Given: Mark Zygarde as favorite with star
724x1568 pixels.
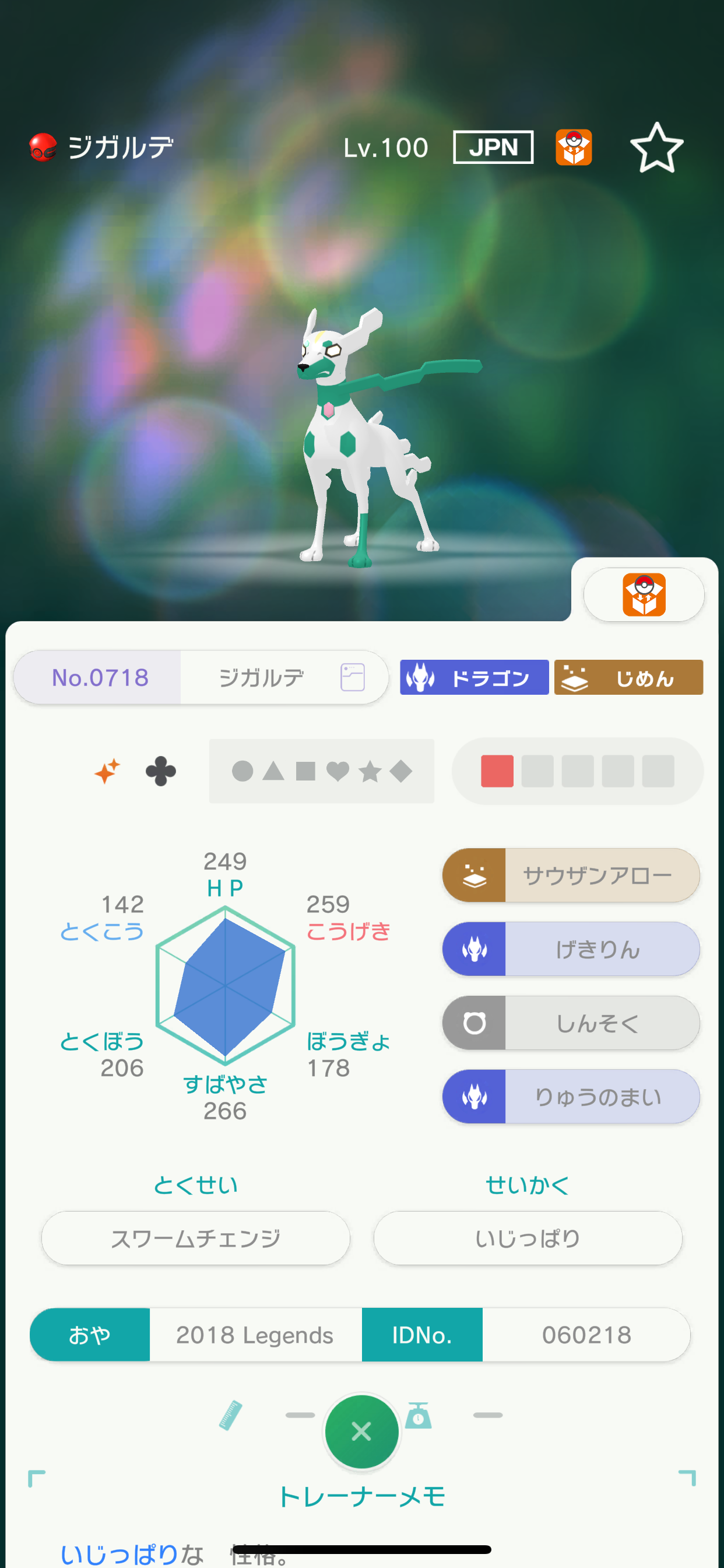Looking at the screenshot, I should tap(656, 148).
